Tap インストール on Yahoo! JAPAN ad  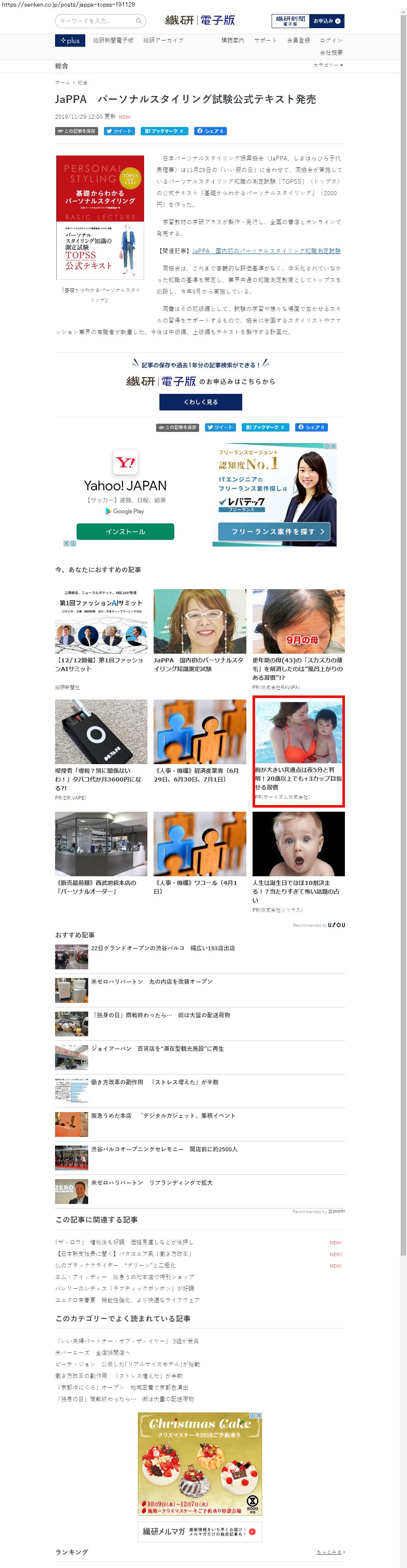coord(125,531)
